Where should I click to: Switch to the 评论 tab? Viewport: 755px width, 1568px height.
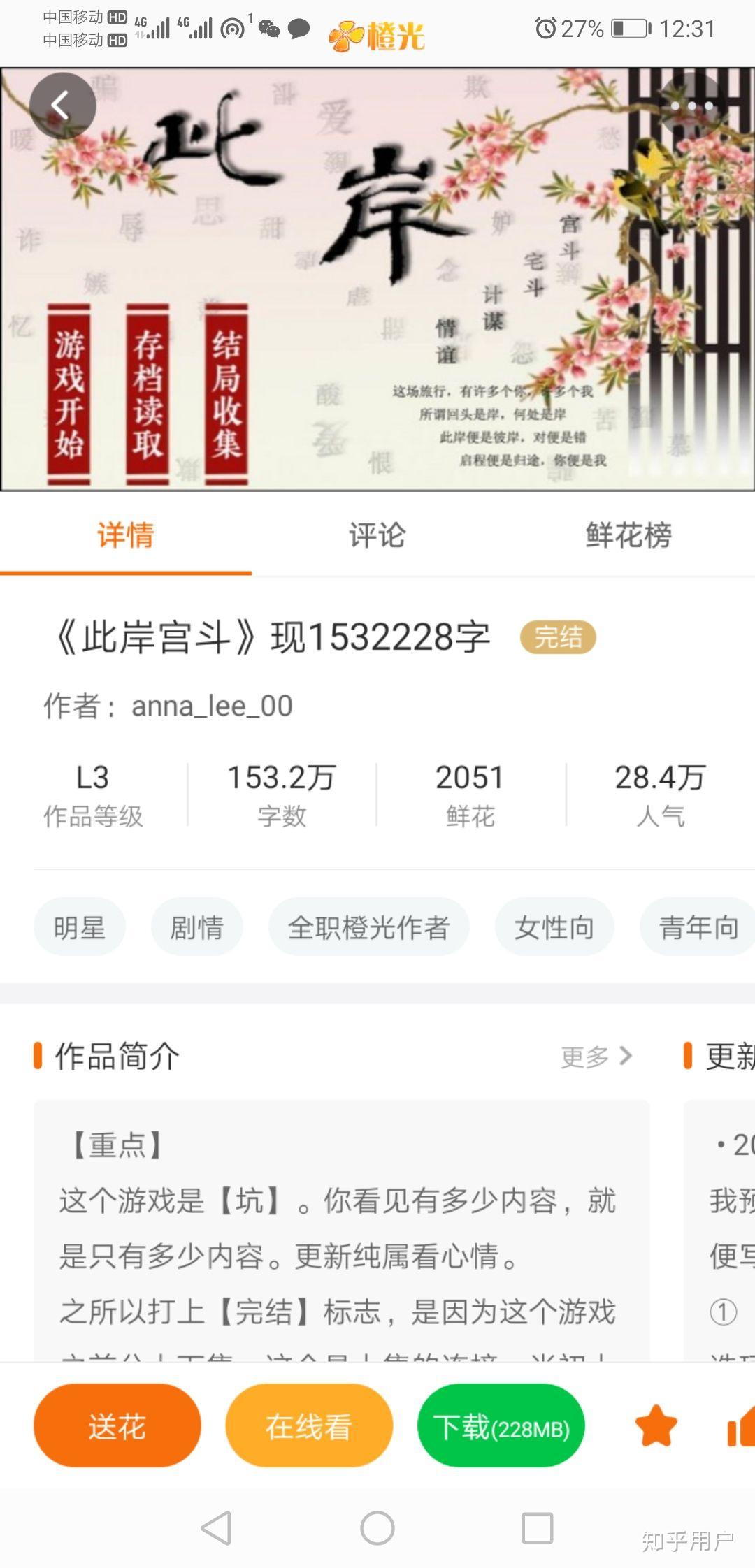(377, 535)
